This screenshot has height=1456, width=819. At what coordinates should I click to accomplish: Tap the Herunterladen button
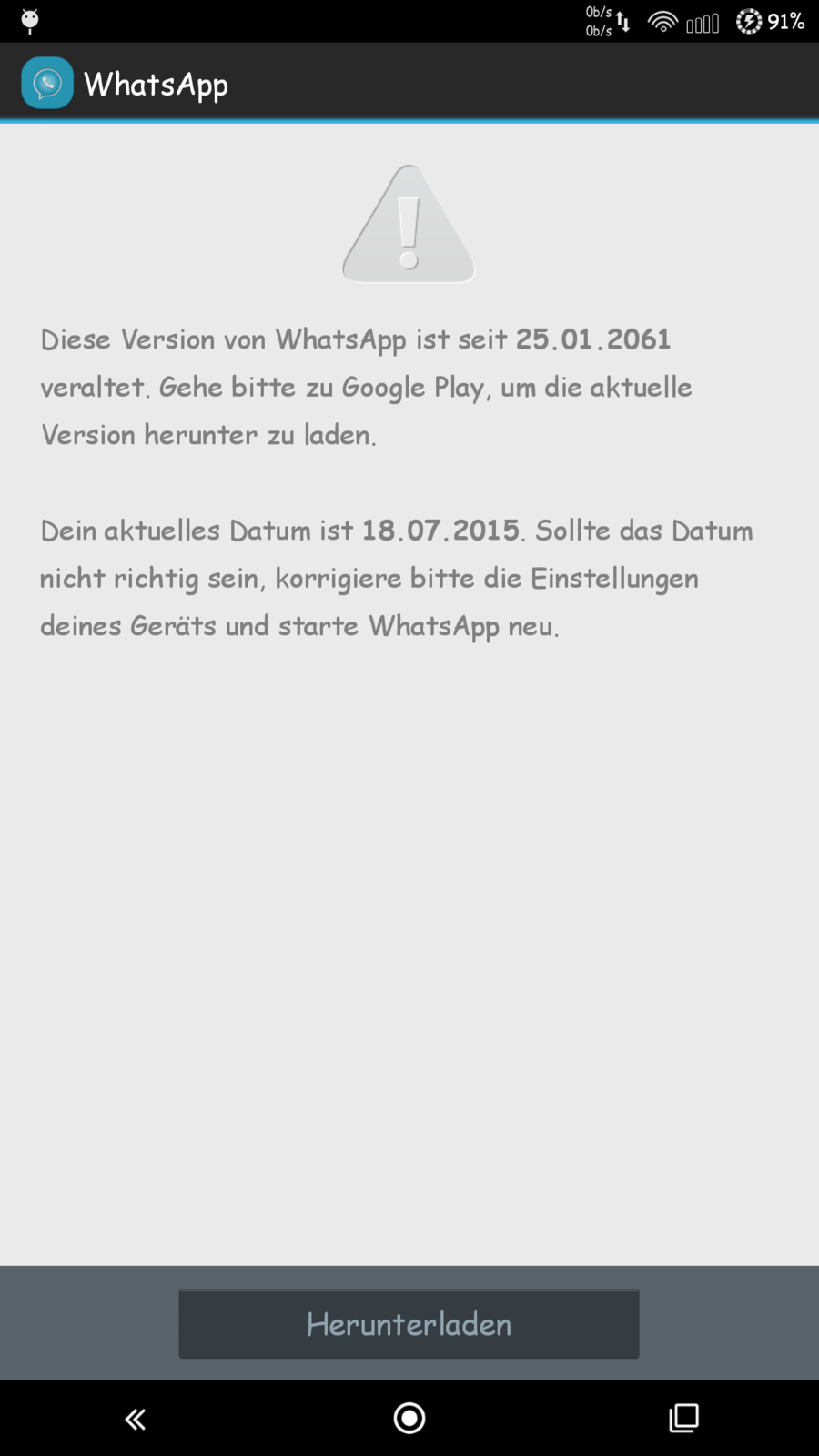(x=409, y=1324)
